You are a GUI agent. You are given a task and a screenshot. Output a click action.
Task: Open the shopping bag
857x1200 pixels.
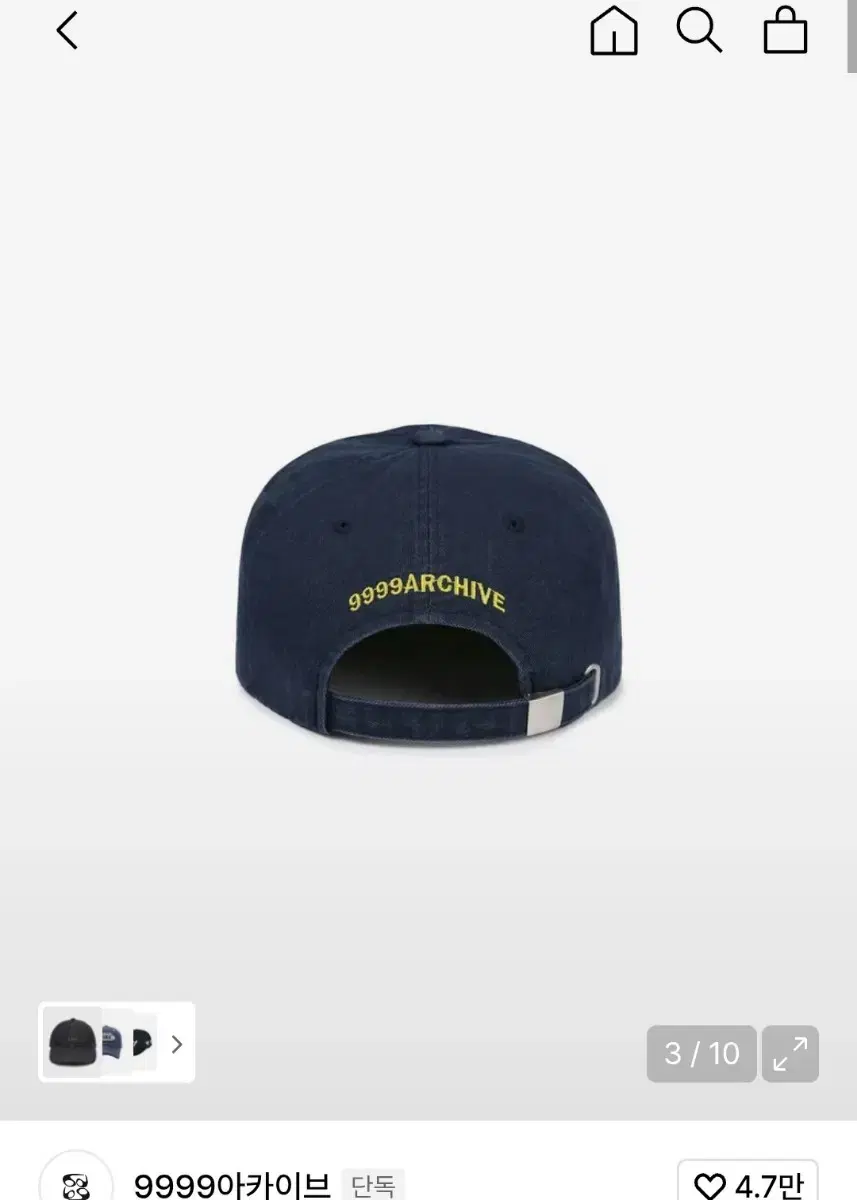785,31
